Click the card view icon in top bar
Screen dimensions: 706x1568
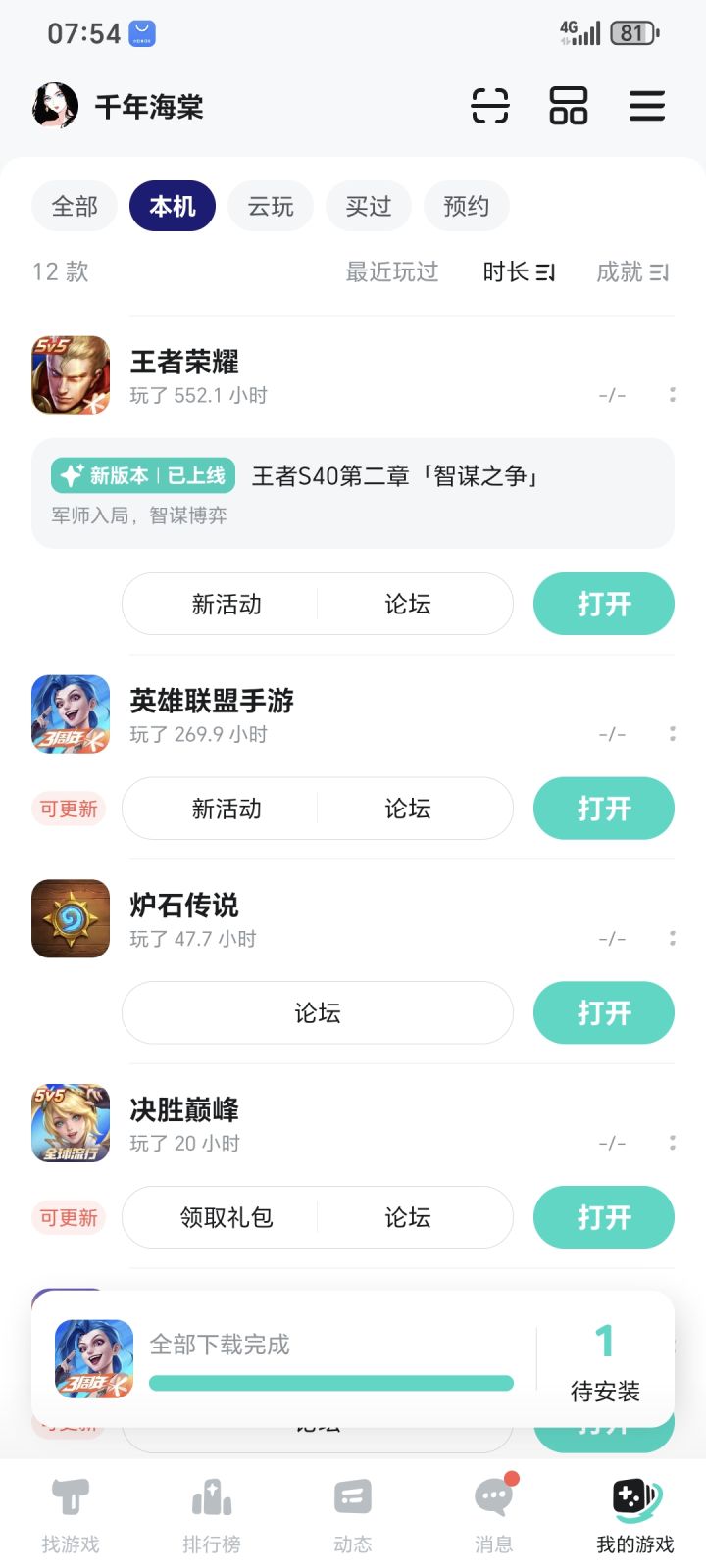[568, 106]
